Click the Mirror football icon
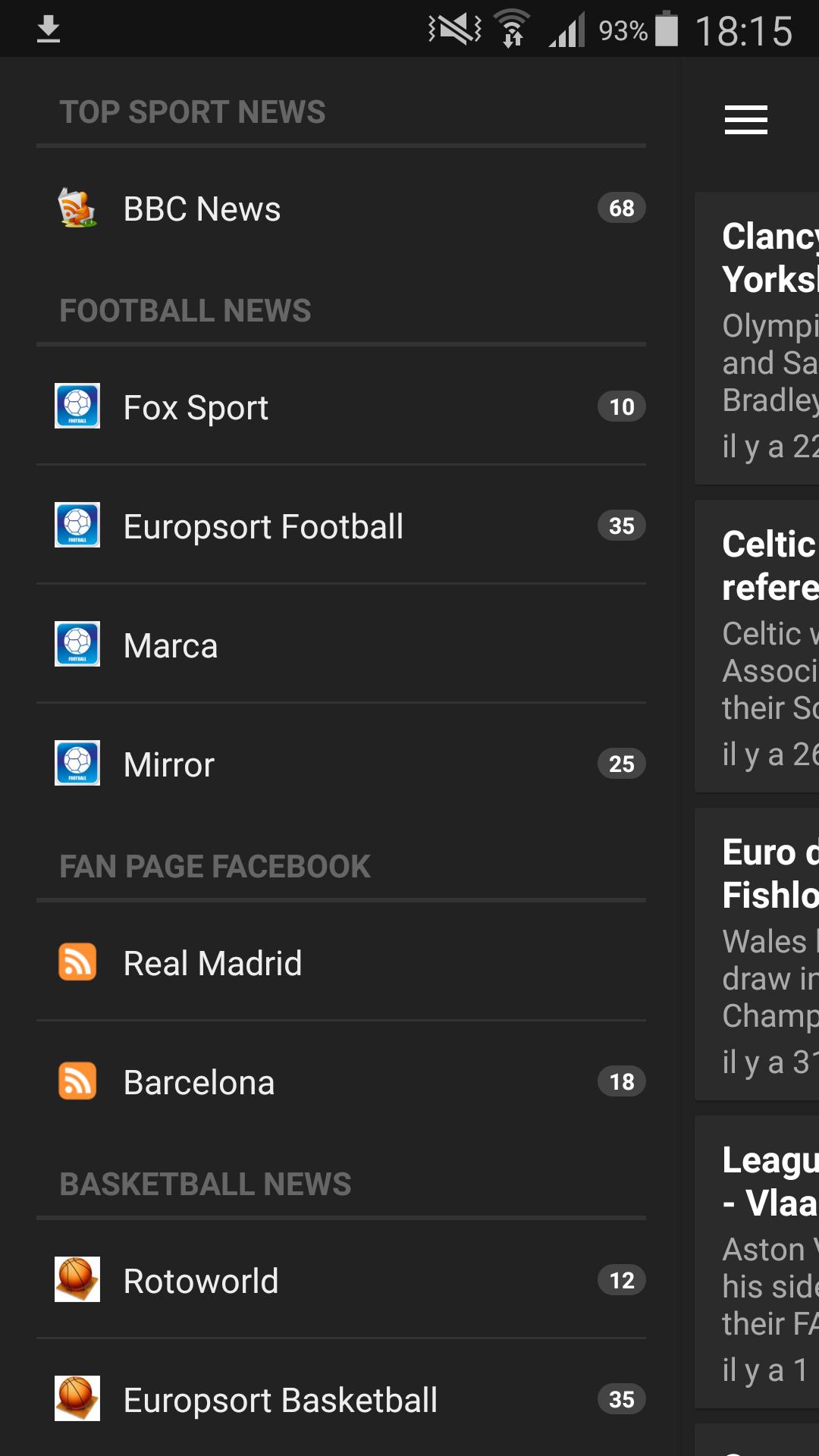819x1456 pixels. tap(77, 764)
